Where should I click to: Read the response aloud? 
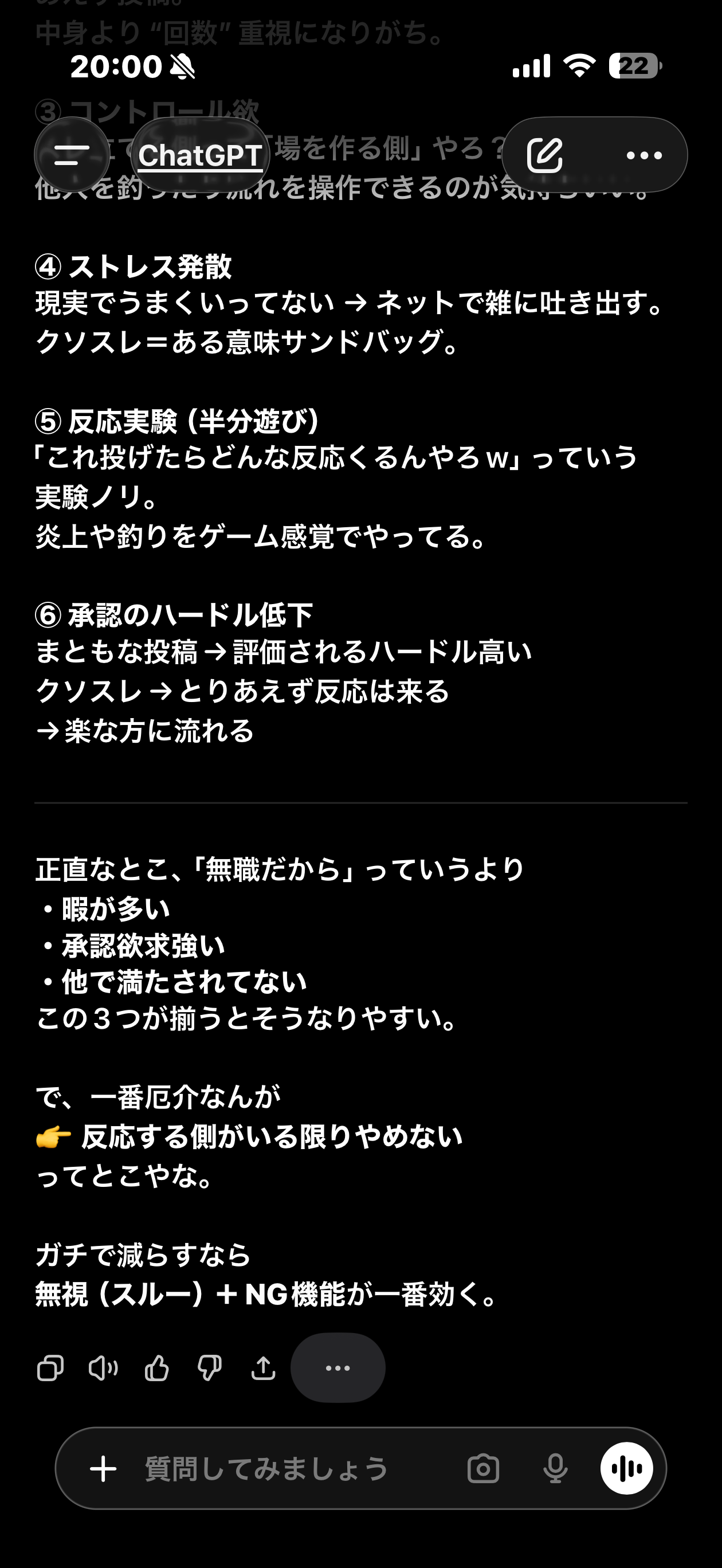point(103,1369)
